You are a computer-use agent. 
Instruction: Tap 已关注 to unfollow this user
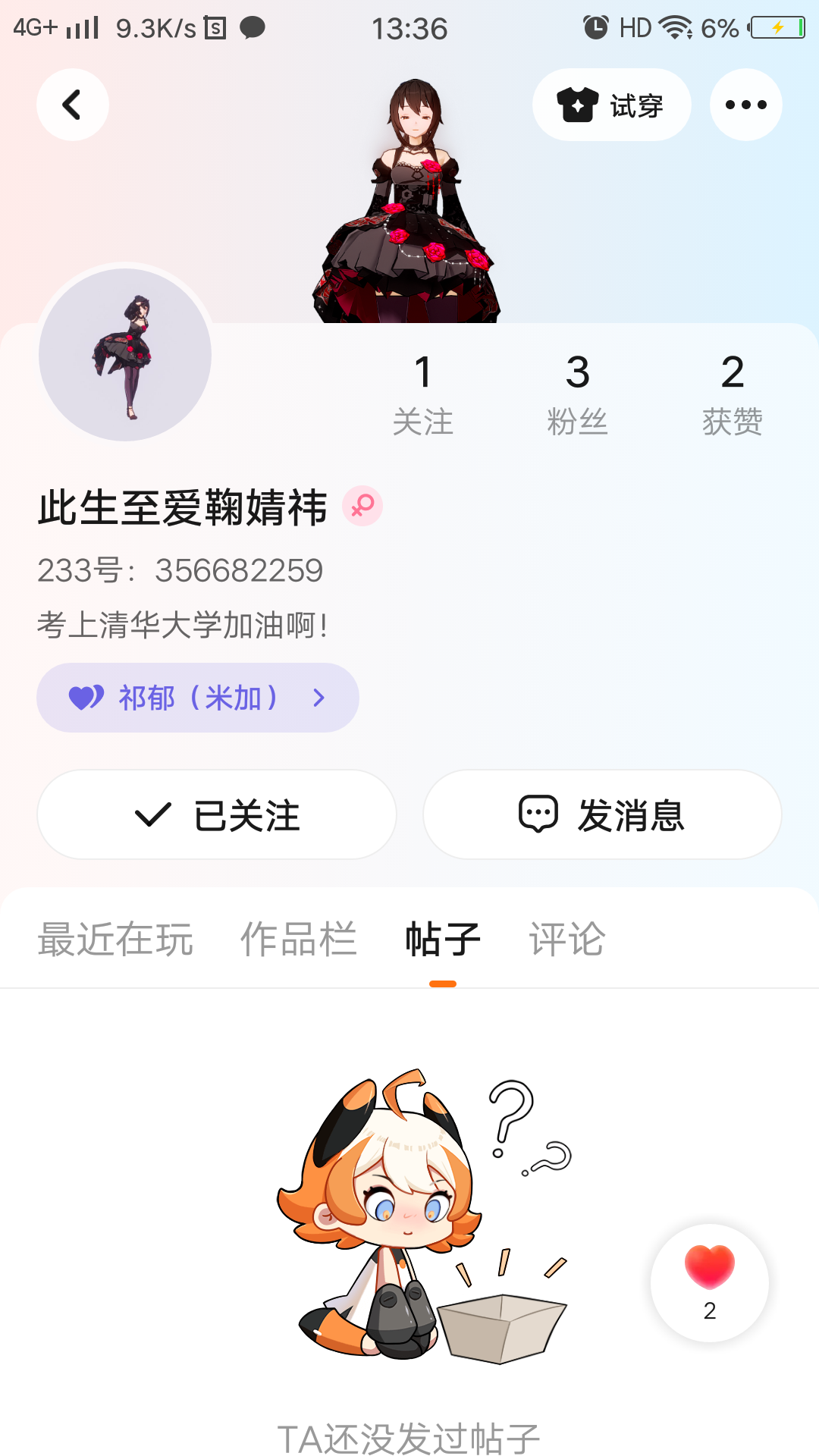coord(217,814)
